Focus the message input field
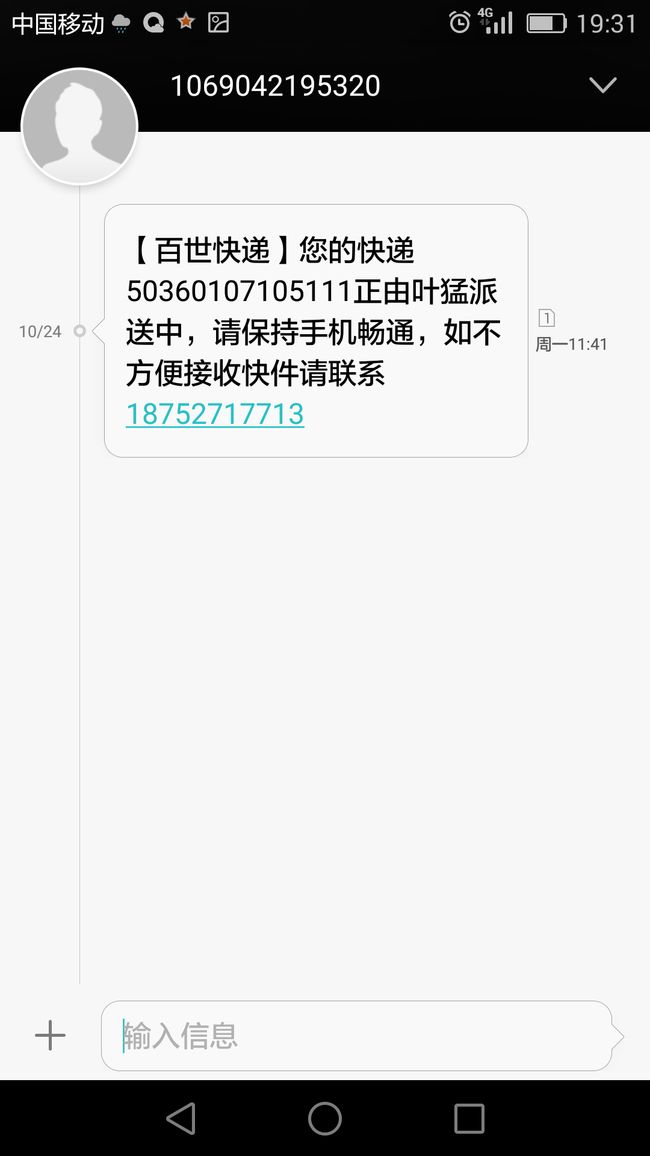Image resolution: width=650 pixels, height=1156 pixels. point(357,1036)
